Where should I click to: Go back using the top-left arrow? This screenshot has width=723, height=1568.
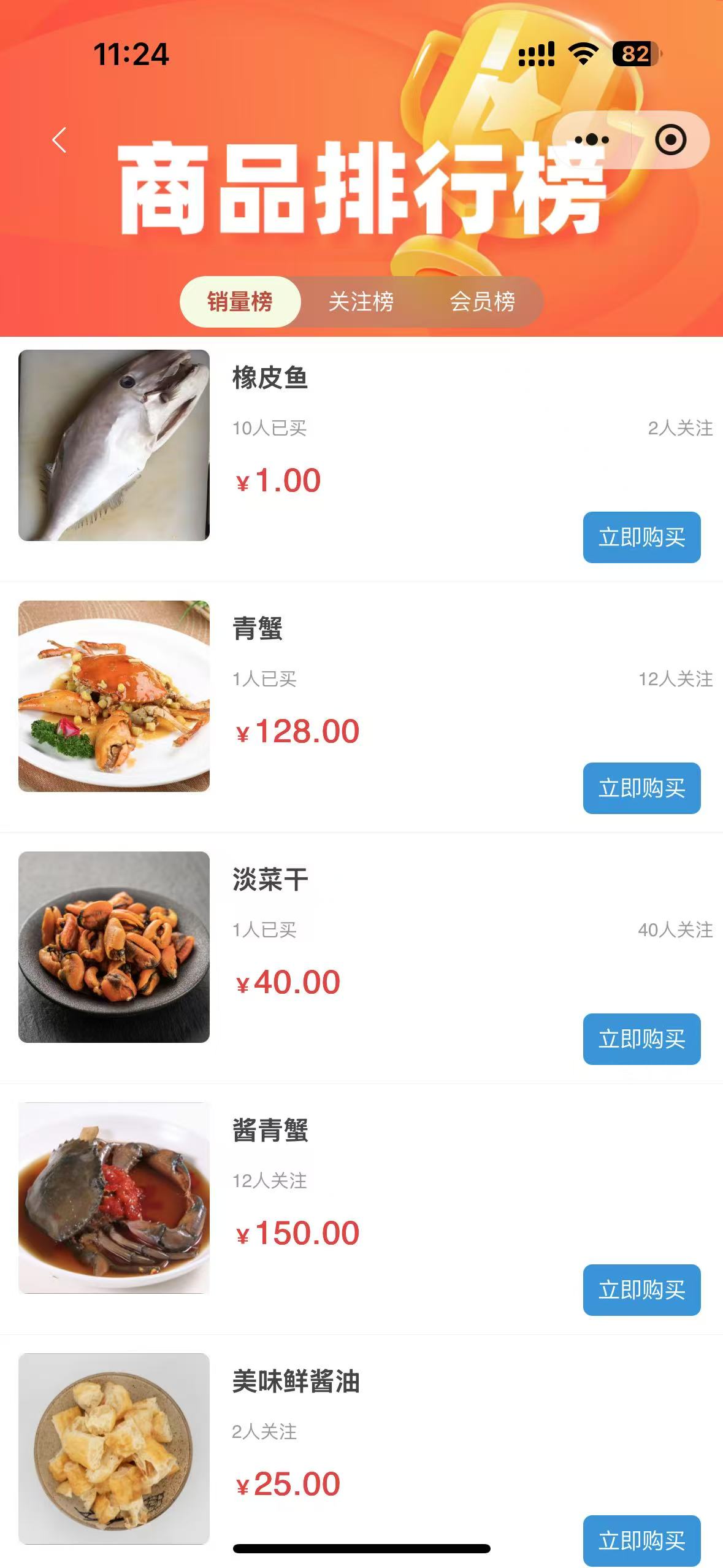click(x=59, y=140)
